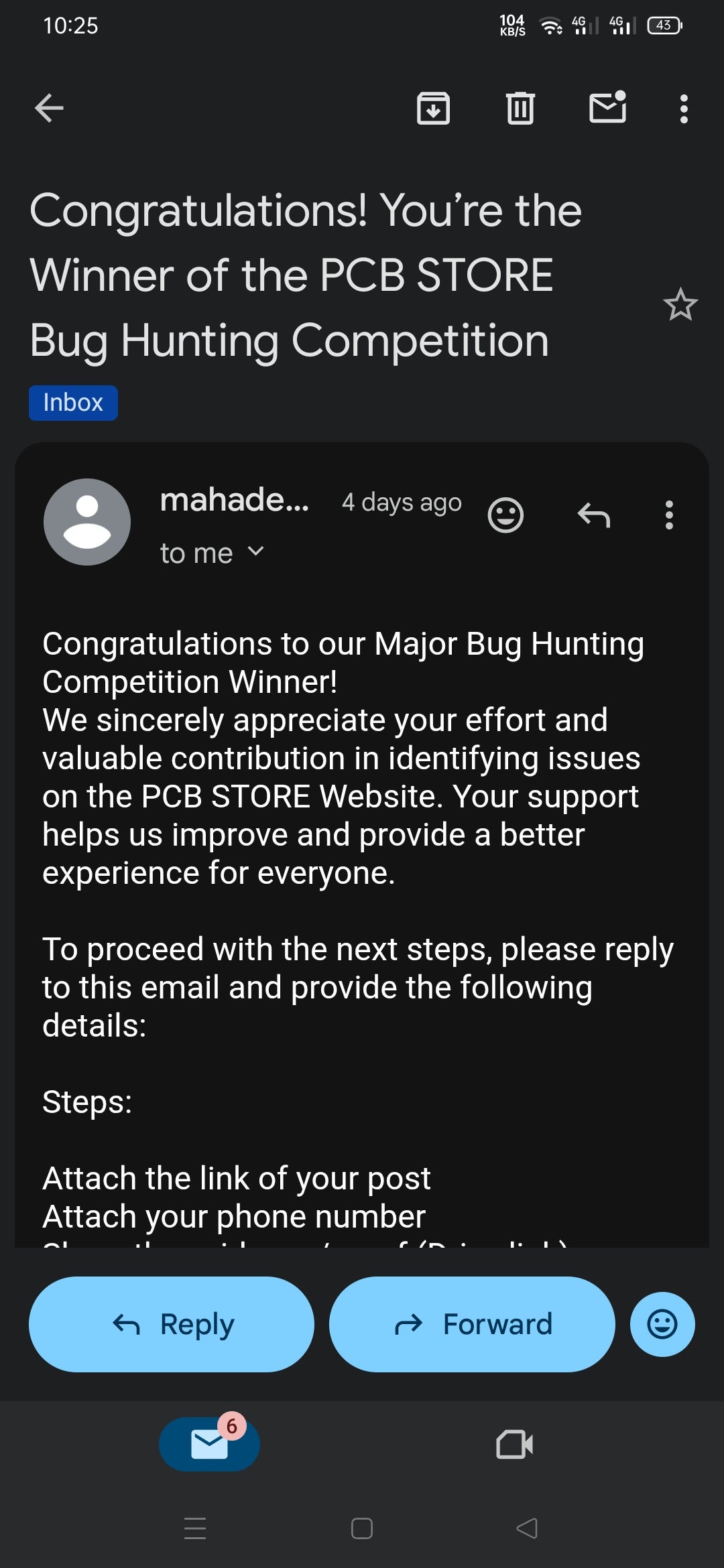The image size is (724, 1568).
Task: Reply using the arrow beside the sender
Action: (594, 515)
